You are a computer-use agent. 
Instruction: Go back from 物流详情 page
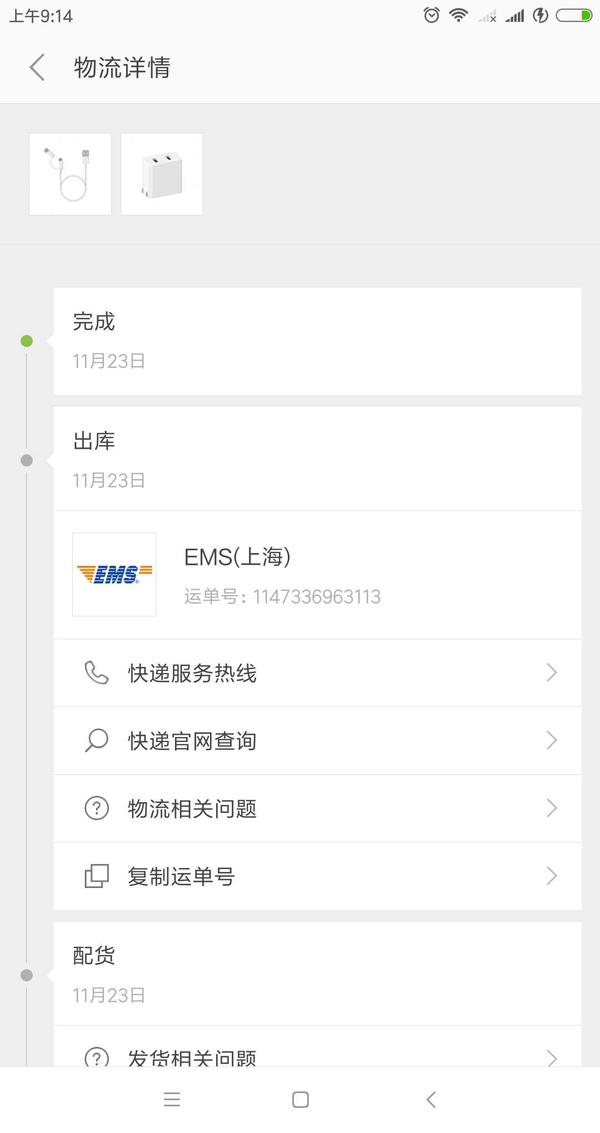[x=37, y=68]
